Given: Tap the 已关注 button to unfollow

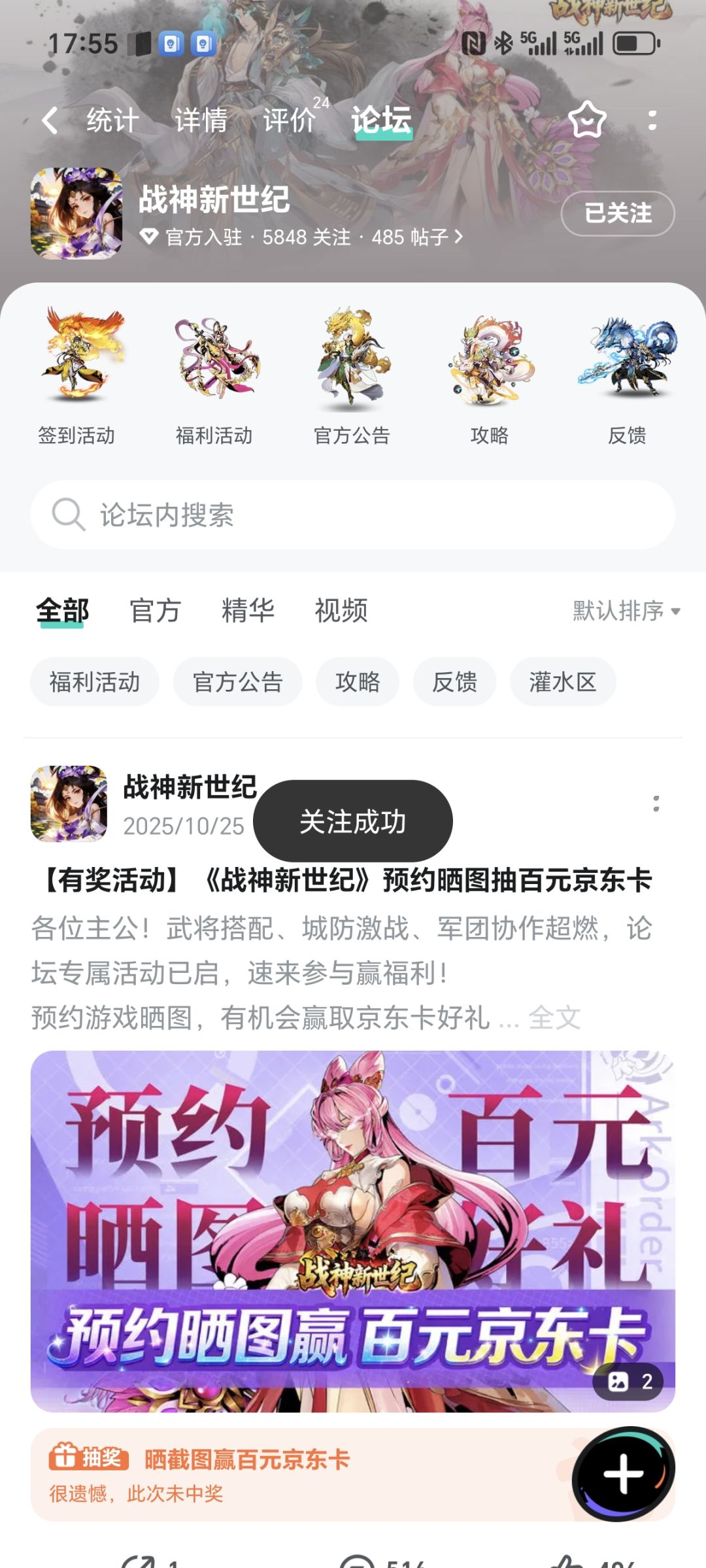Looking at the screenshot, I should pyautogui.click(x=618, y=213).
